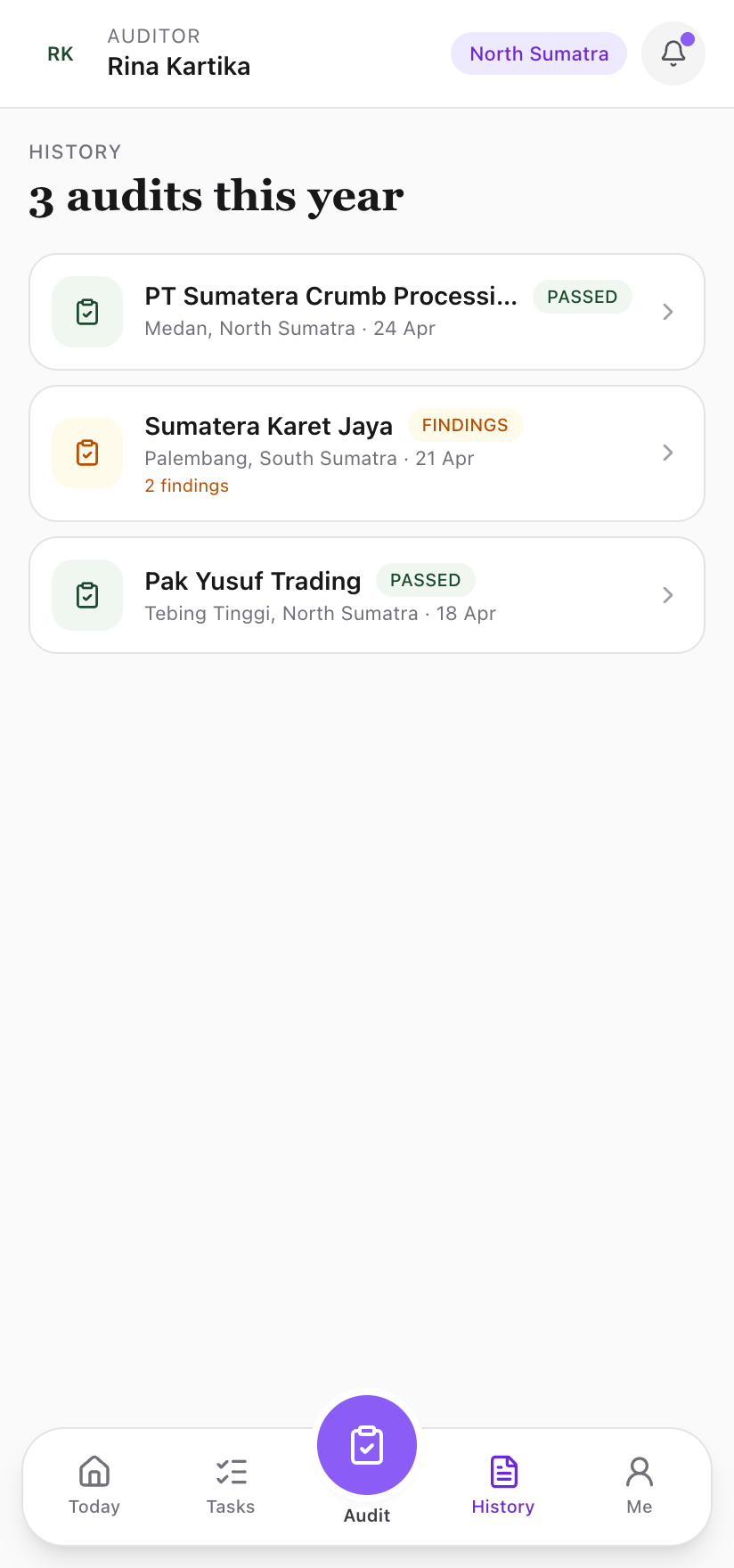The image size is (734, 1568).
Task: Open the Me tab
Action: [640, 1485]
